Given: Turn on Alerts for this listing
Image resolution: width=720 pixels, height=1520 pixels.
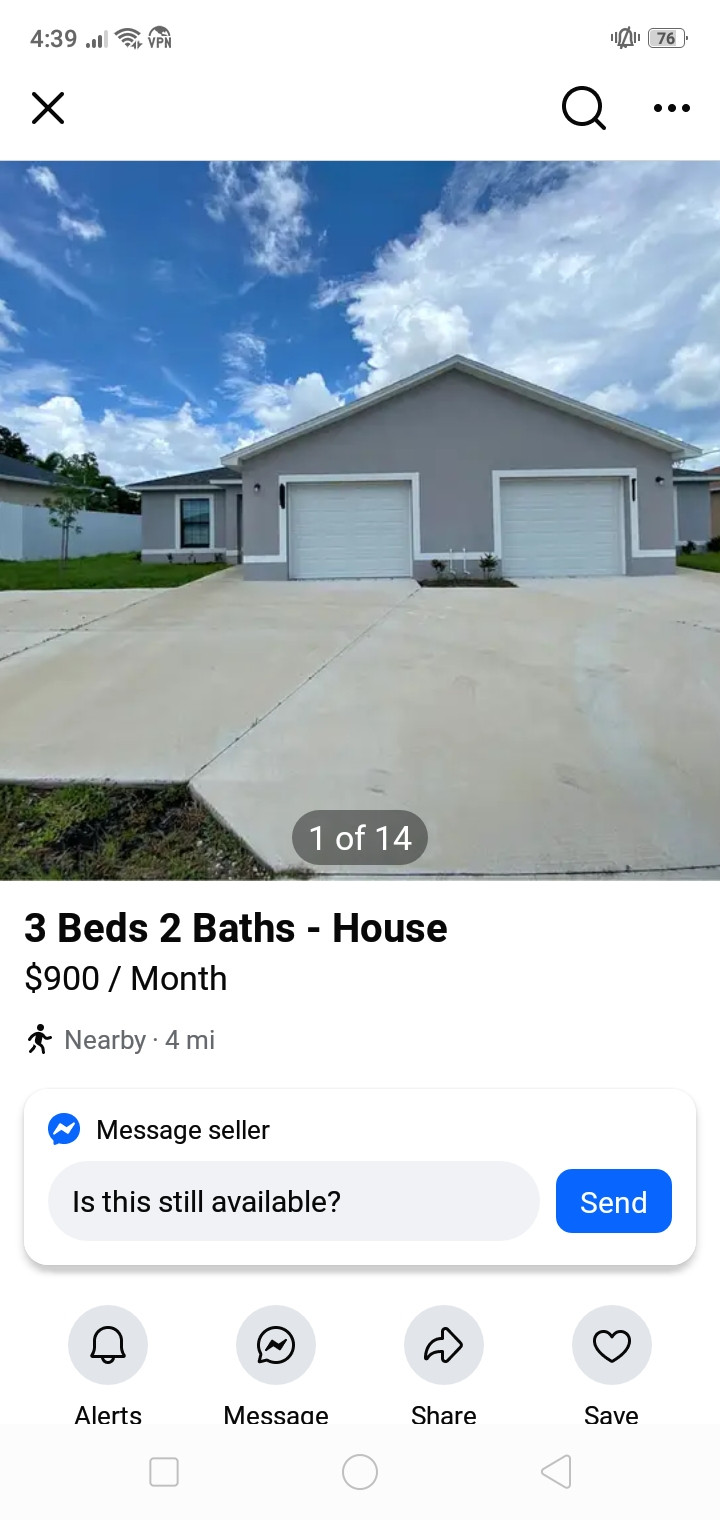Looking at the screenshot, I should click(x=108, y=1346).
